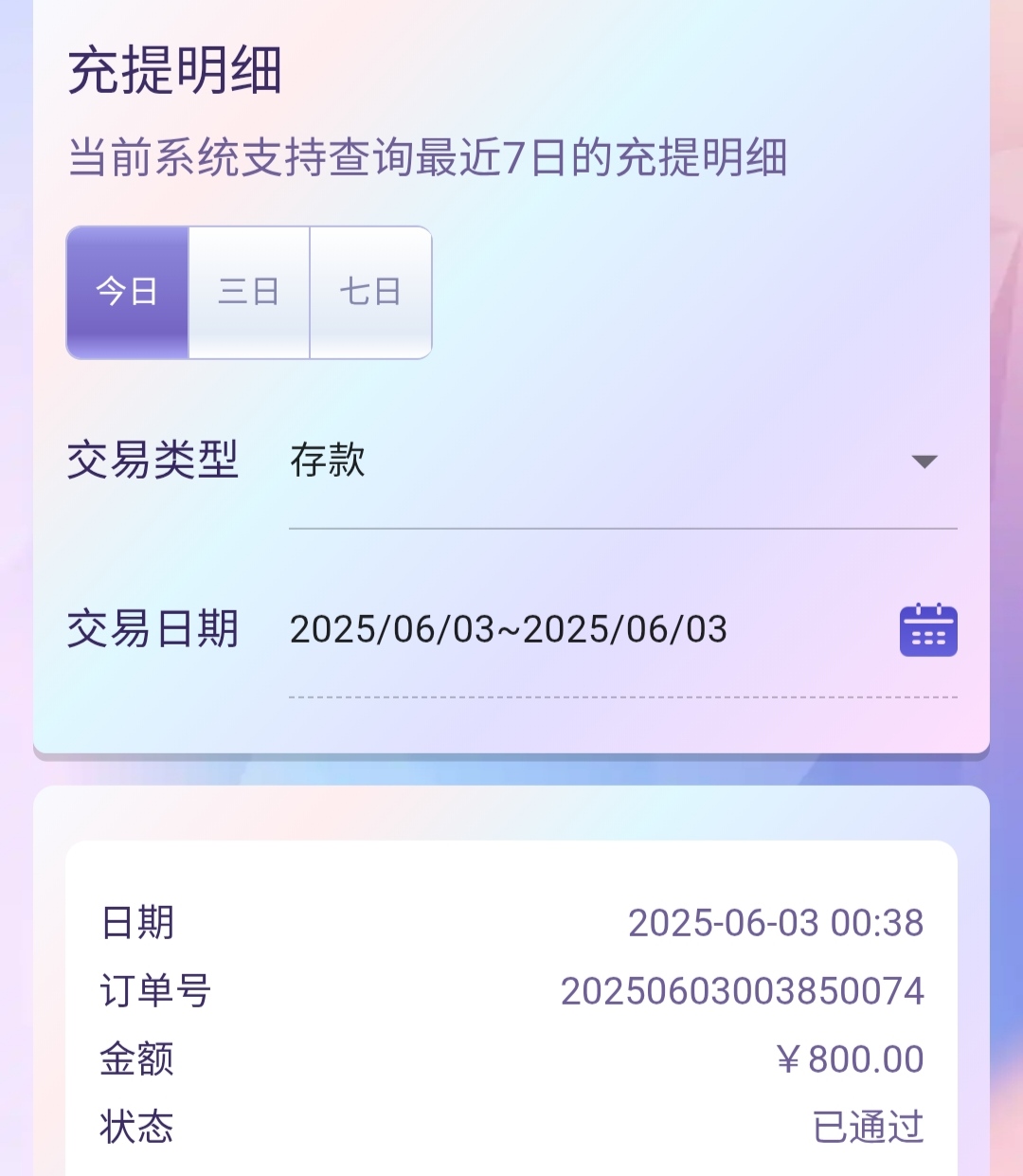Open the calendar date picker
Image resolution: width=1023 pixels, height=1176 pixels.
pos(927,630)
